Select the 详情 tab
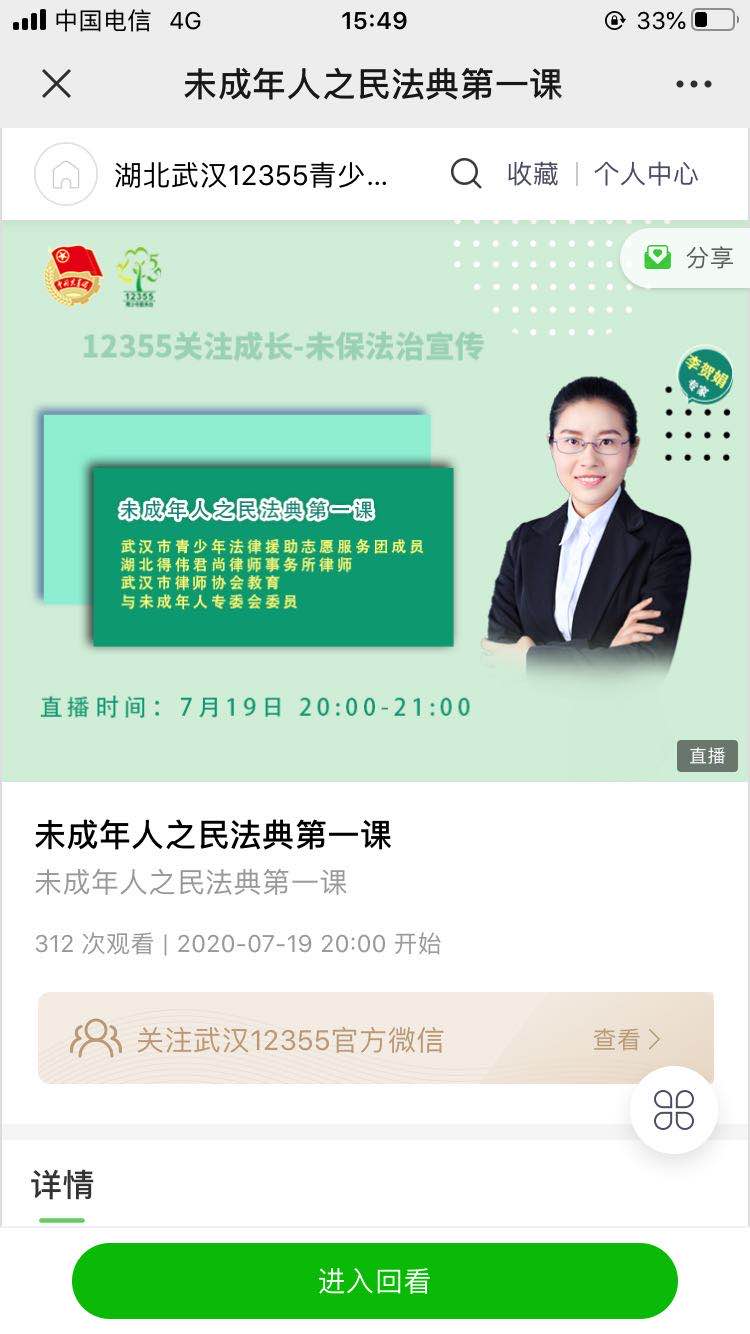 click(x=62, y=1185)
